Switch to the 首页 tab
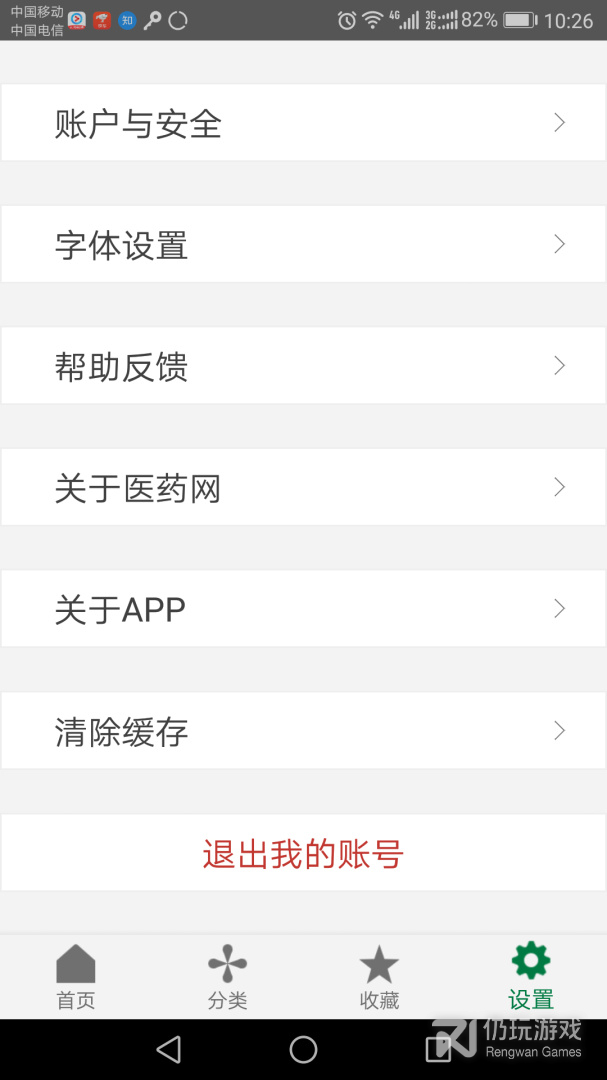This screenshot has width=607, height=1080. point(76,977)
